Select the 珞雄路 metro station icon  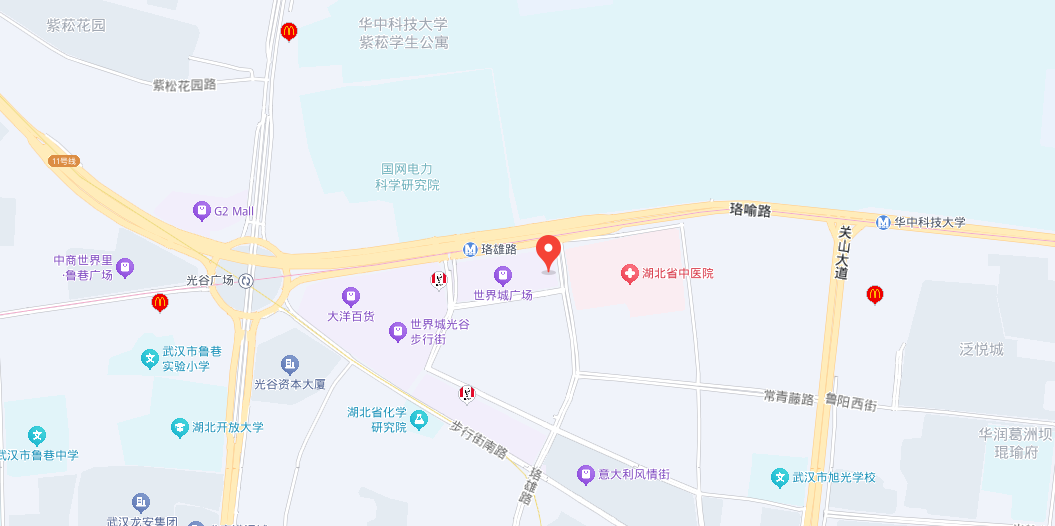point(470,249)
